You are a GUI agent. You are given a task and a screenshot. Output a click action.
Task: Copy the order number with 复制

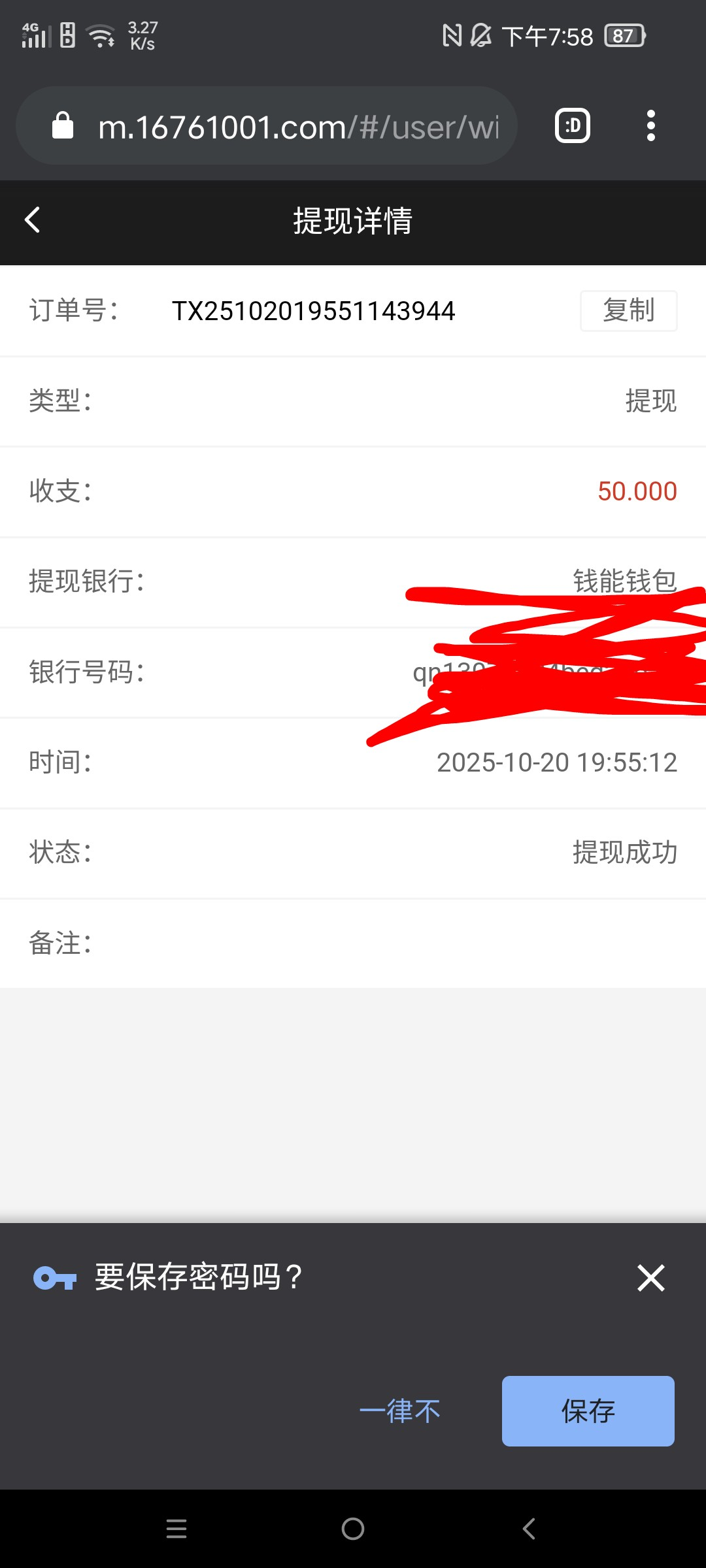pos(628,311)
